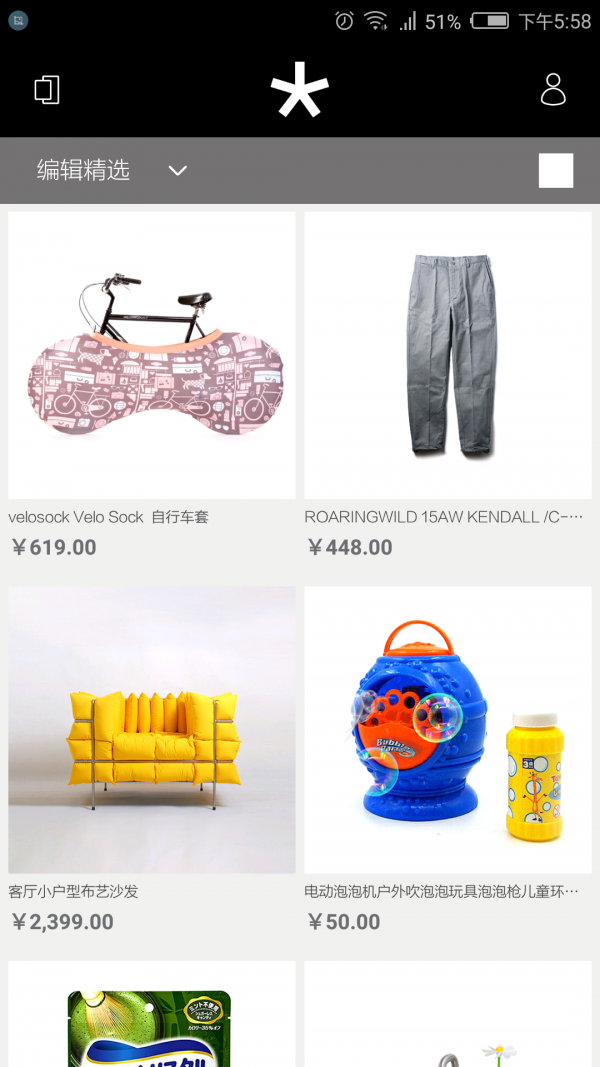Tap the pages icon in the header
Viewport: 600px width, 1067px height.
coord(47,90)
